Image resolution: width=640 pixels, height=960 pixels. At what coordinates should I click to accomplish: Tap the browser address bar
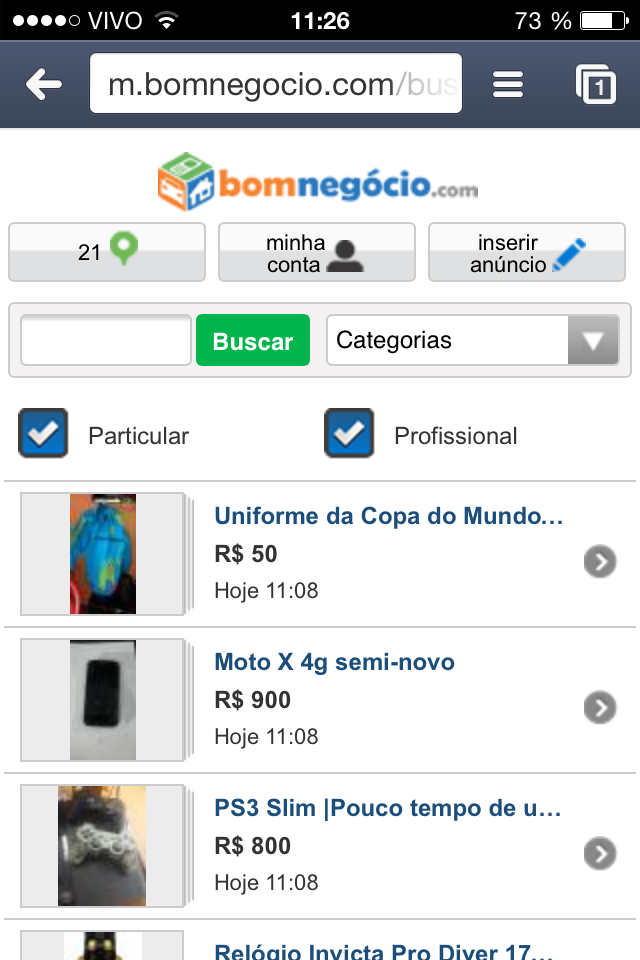(276, 85)
